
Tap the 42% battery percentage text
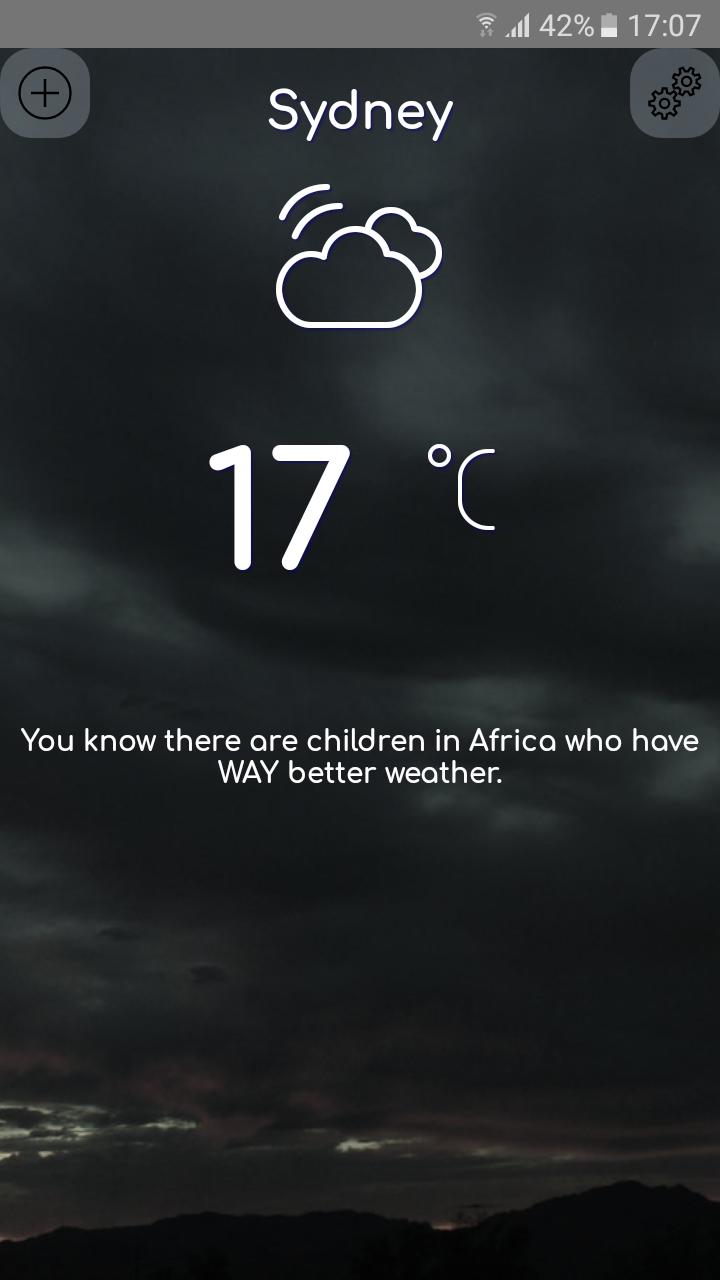coord(563,25)
